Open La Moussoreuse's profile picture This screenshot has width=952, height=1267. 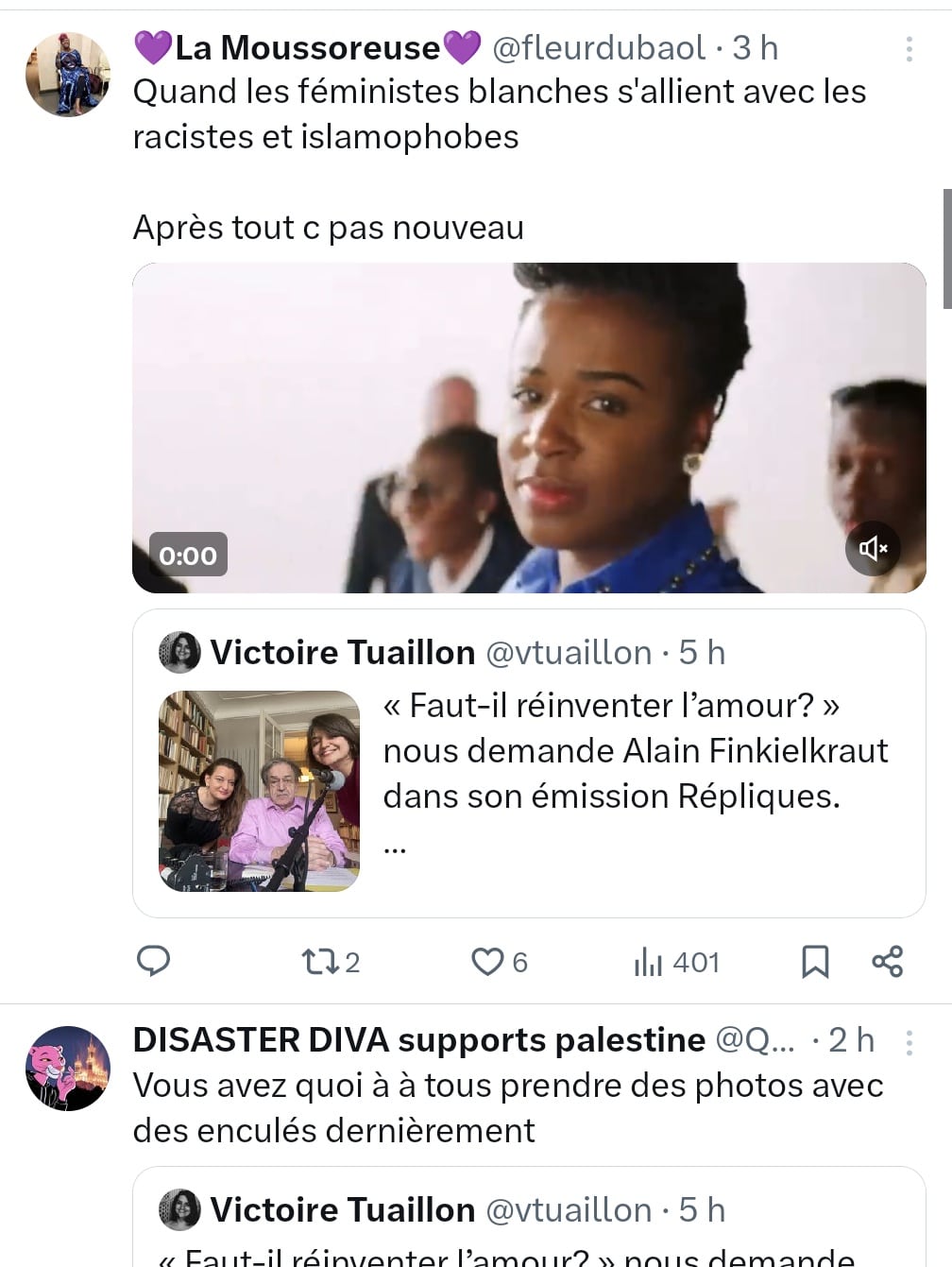tap(67, 75)
